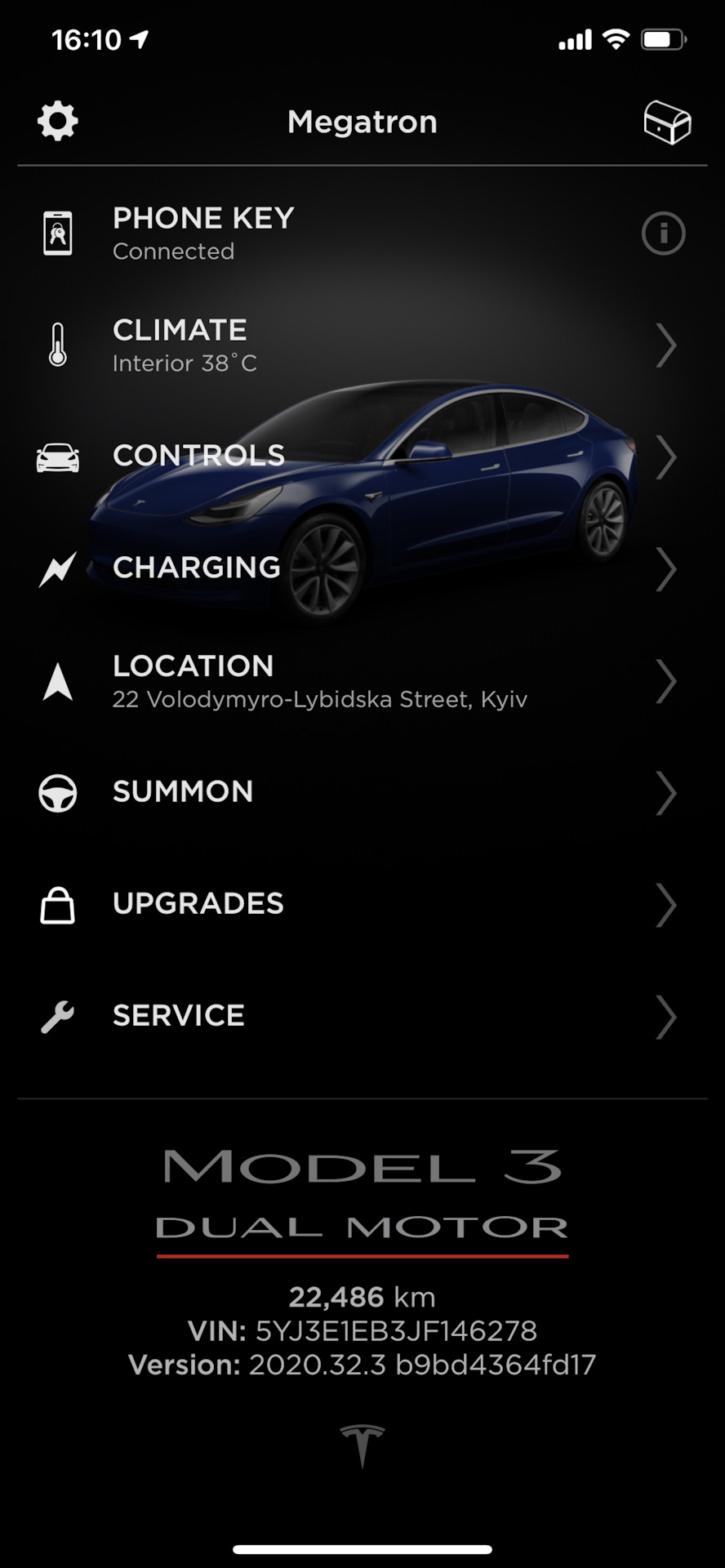Open the settings gear

point(57,122)
